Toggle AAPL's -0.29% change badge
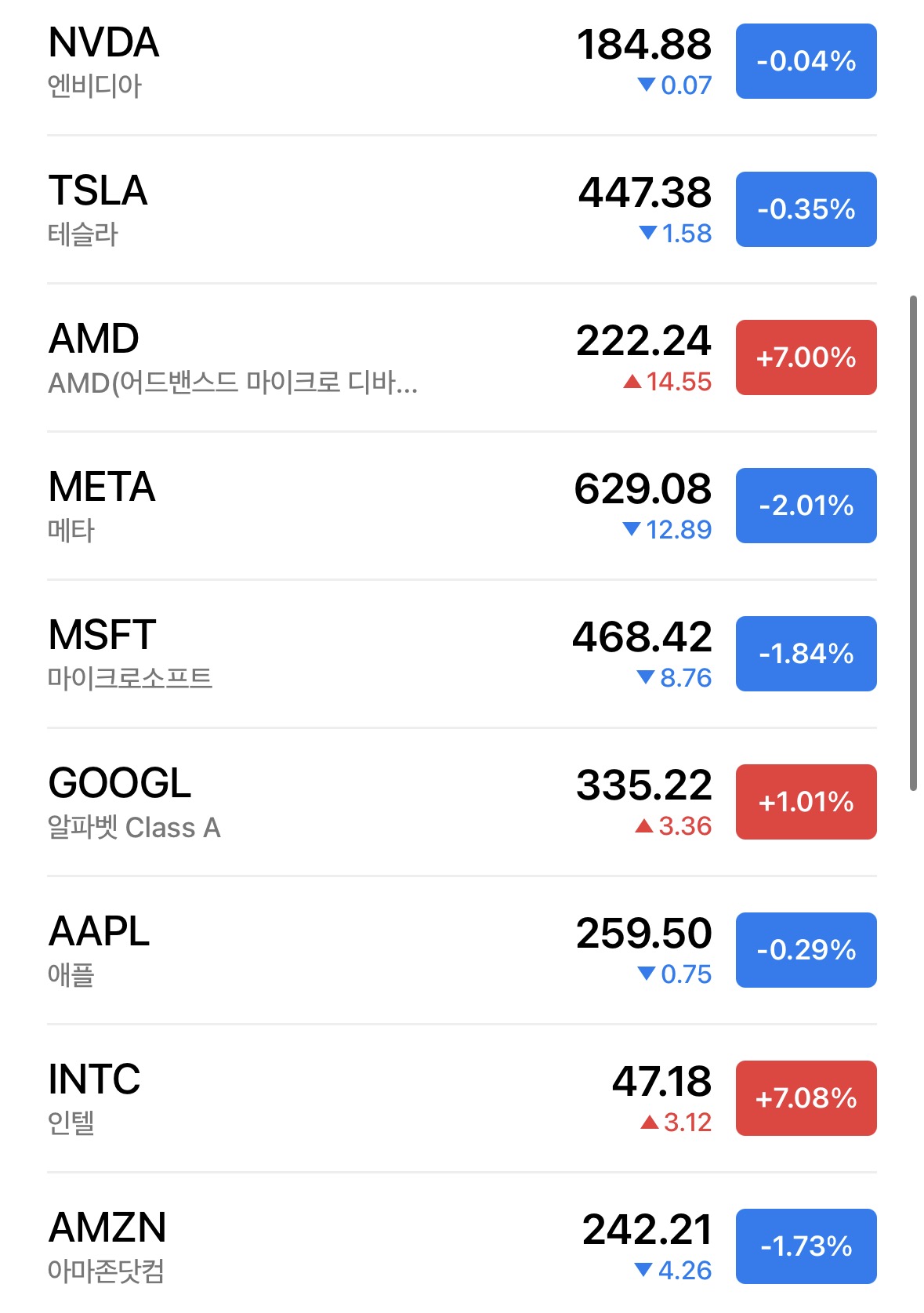 tap(806, 950)
